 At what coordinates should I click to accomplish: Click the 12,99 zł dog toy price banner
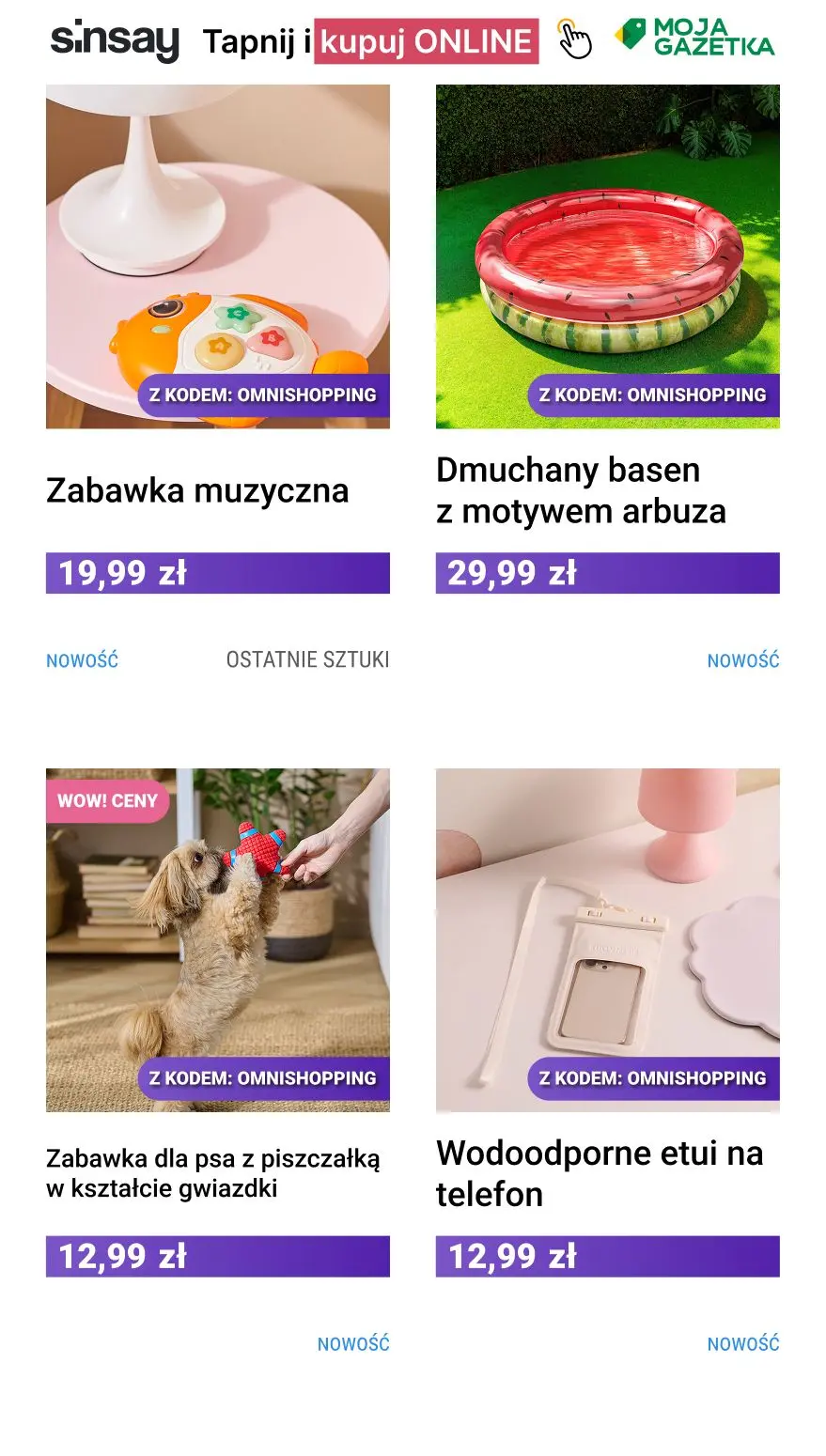click(x=217, y=1256)
